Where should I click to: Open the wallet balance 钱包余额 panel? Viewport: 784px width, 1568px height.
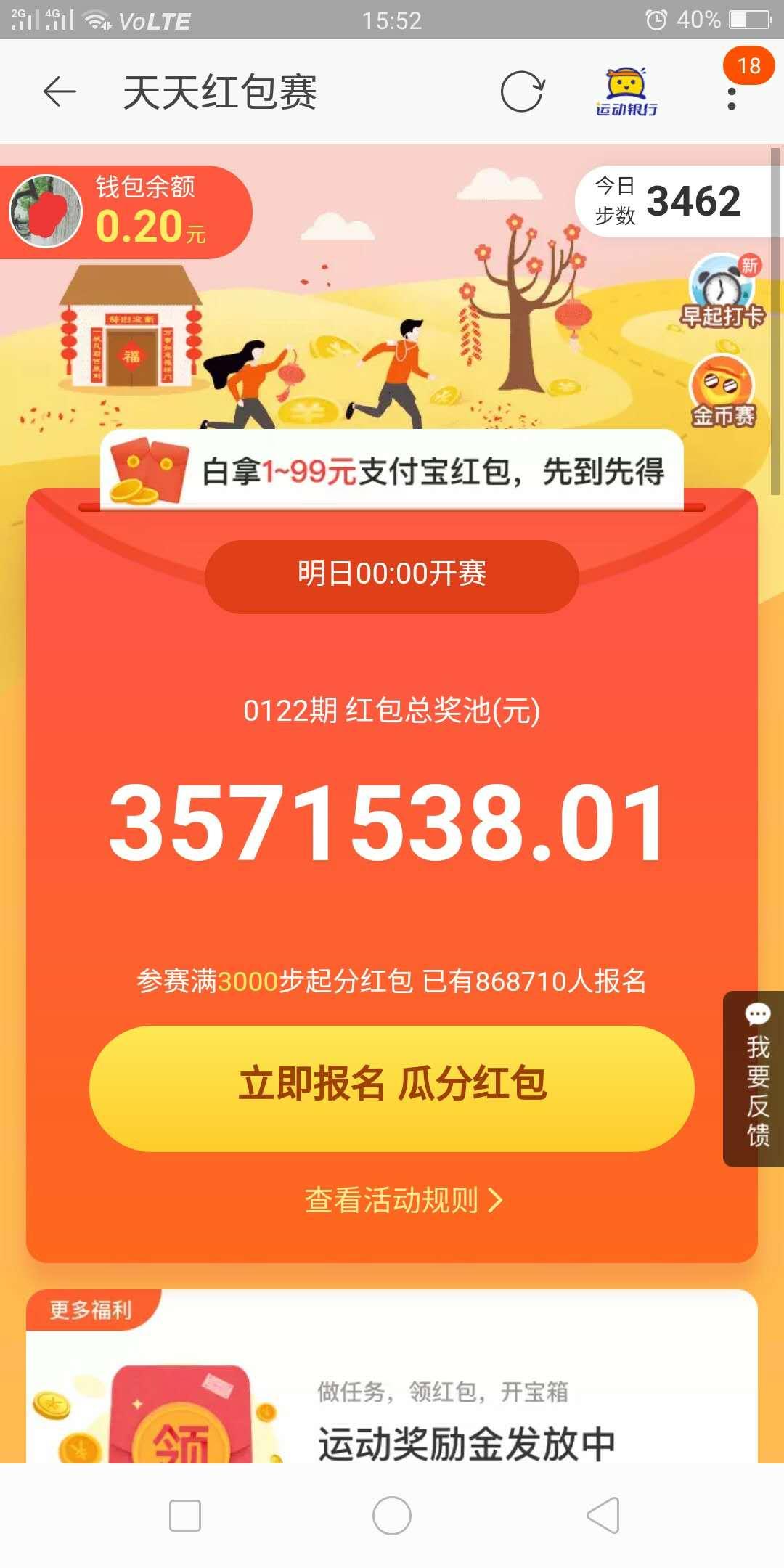point(126,212)
